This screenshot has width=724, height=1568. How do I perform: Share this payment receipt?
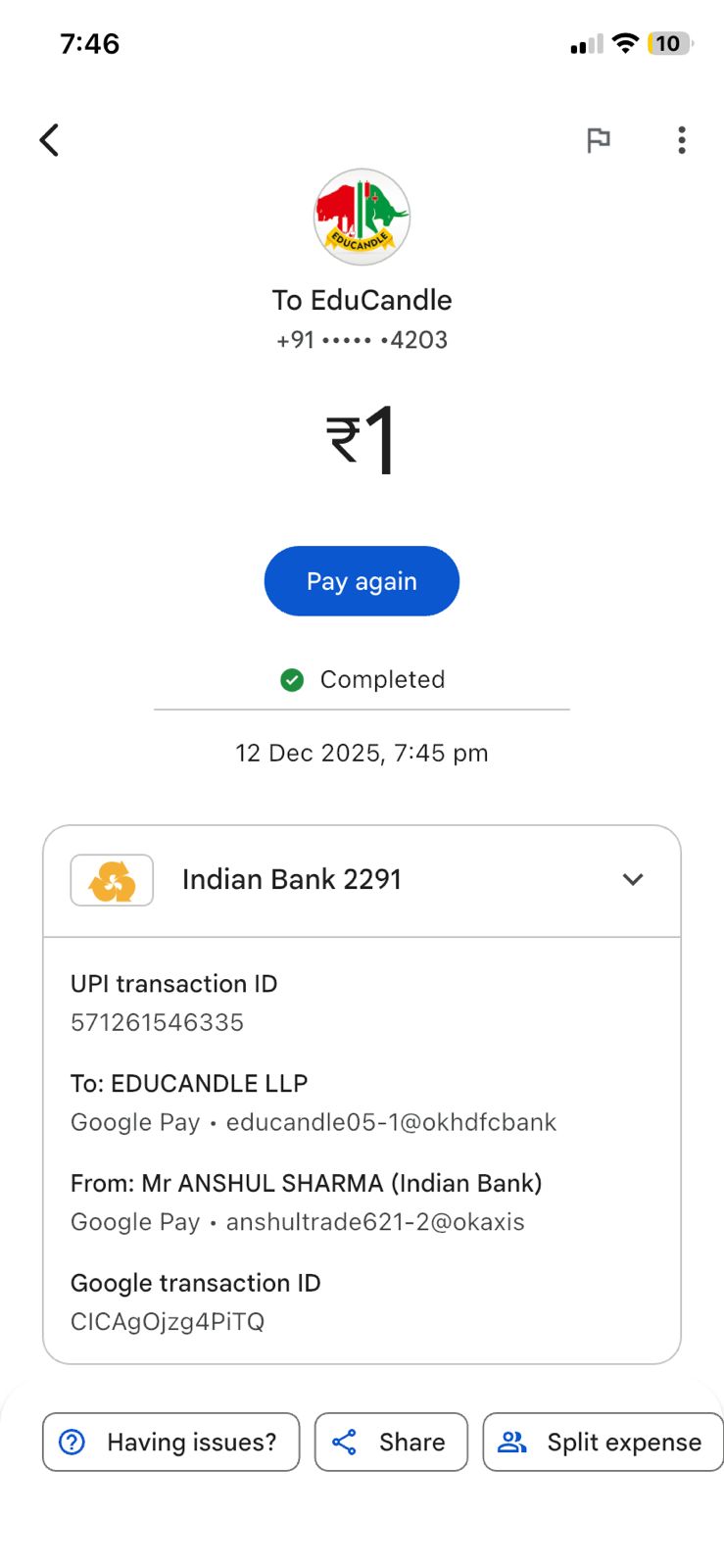[391, 1442]
